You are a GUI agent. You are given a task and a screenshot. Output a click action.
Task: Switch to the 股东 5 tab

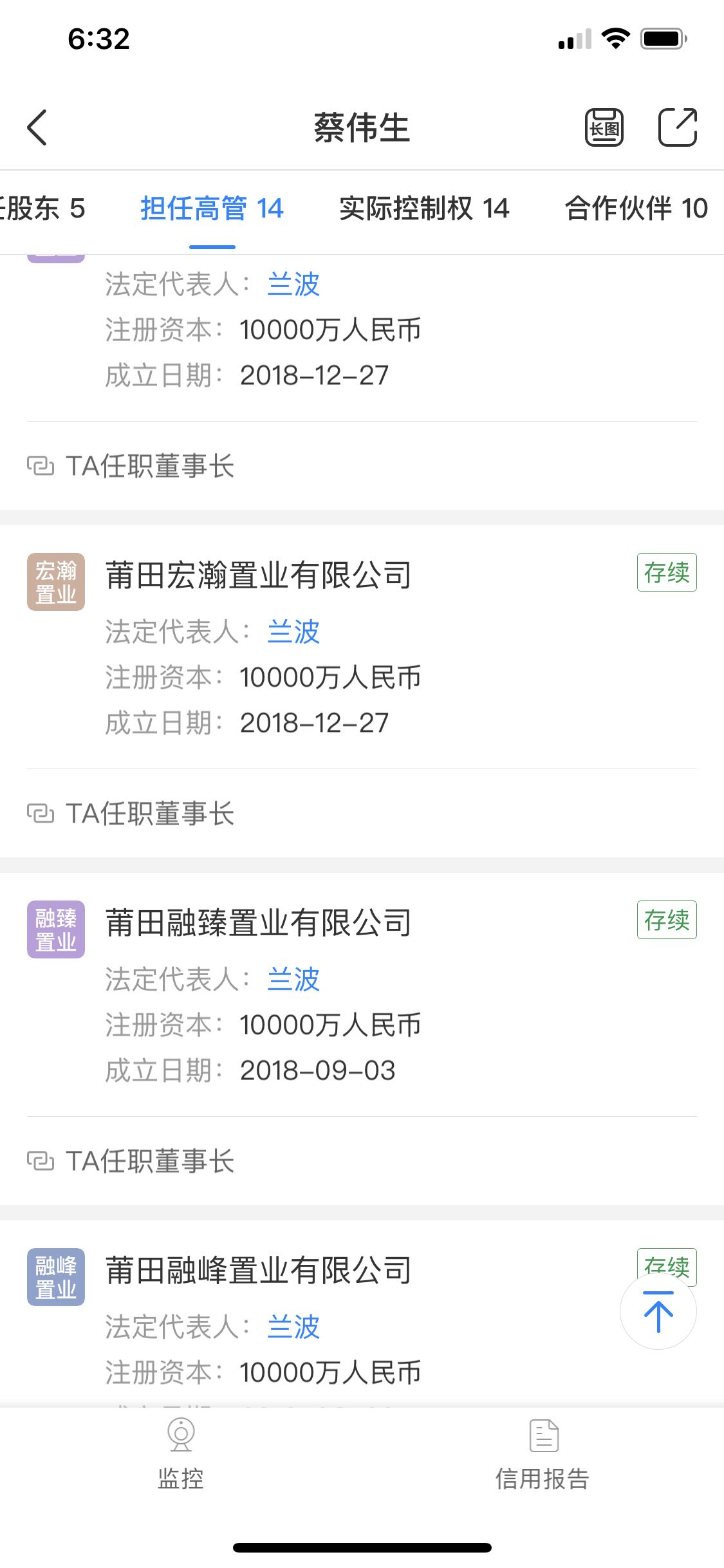click(x=42, y=209)
